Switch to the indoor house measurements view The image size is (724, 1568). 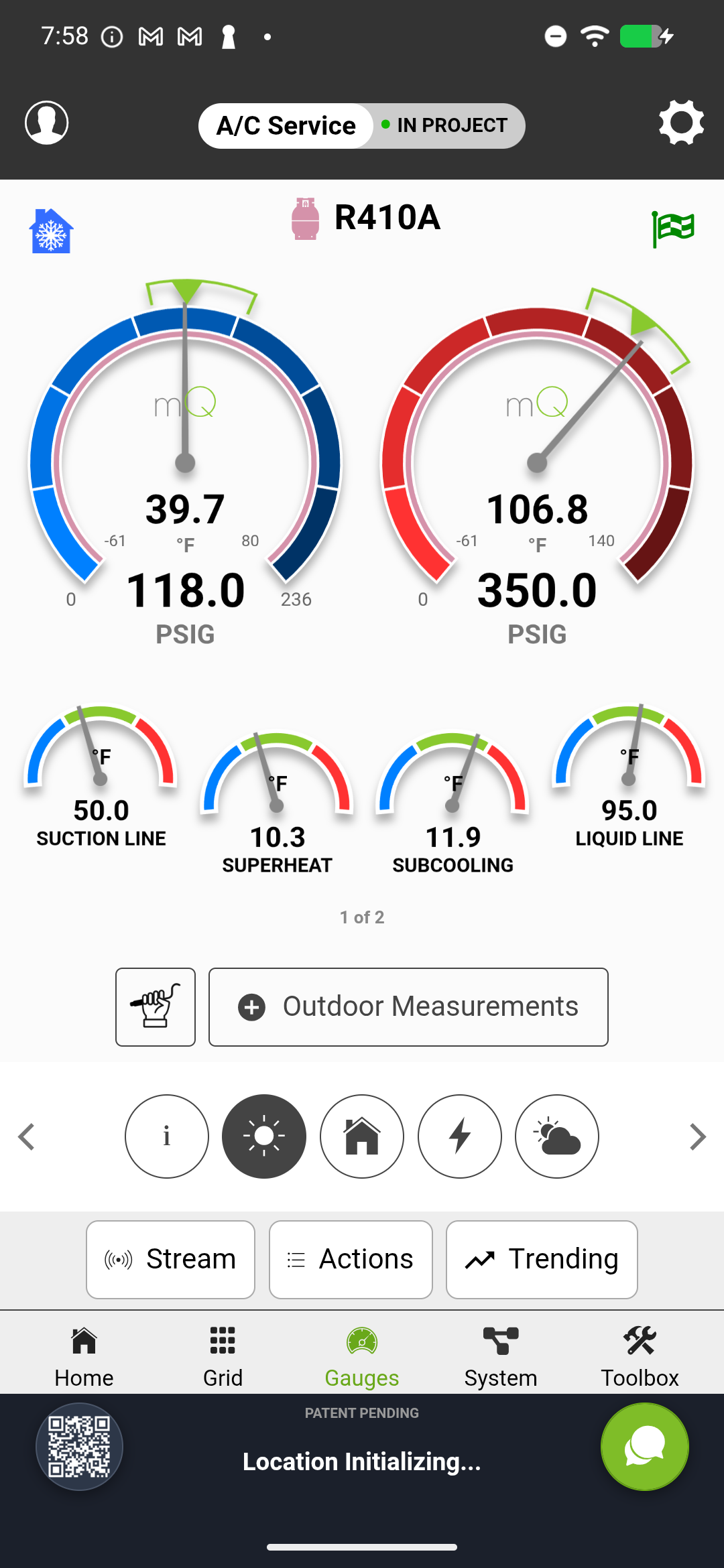[x=361, y=1136]
